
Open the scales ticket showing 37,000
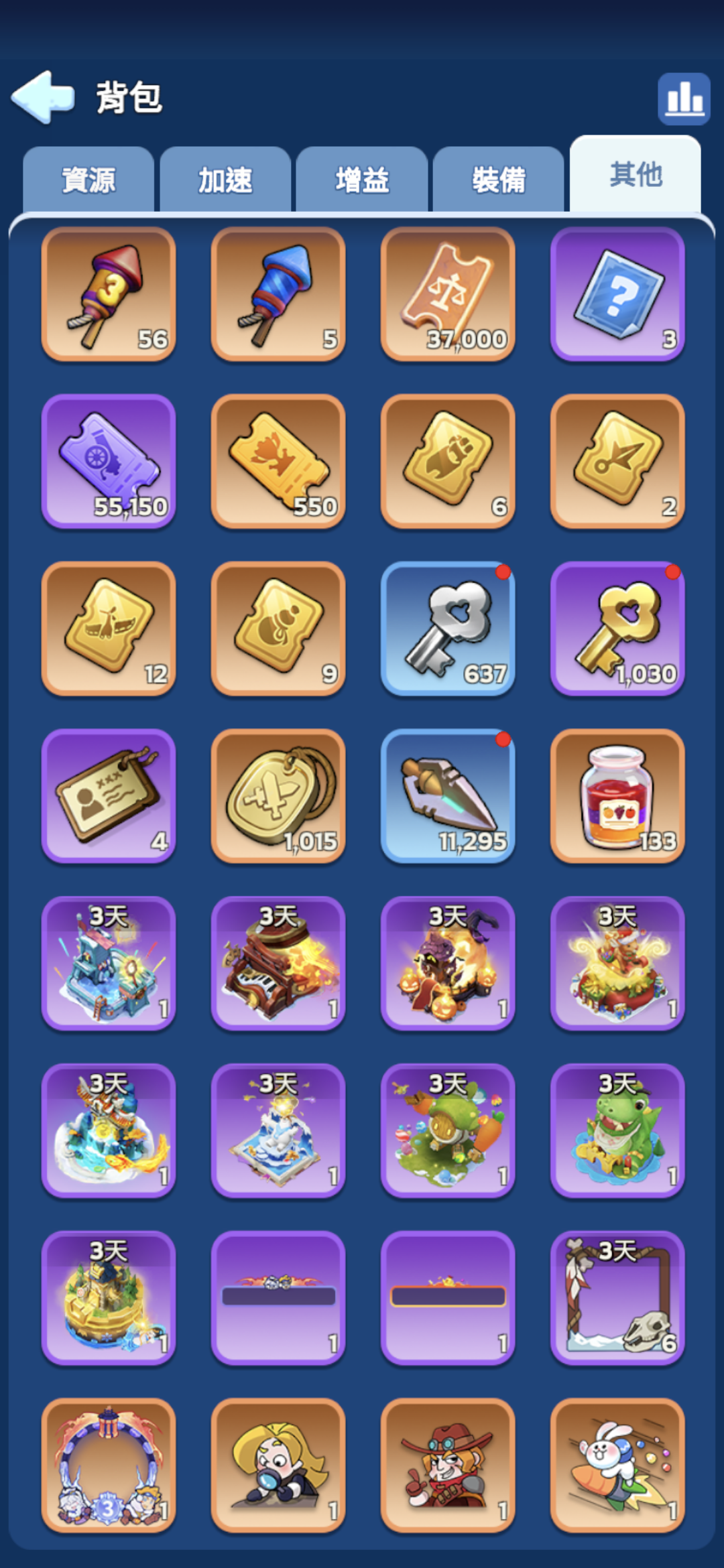(448, 294)
